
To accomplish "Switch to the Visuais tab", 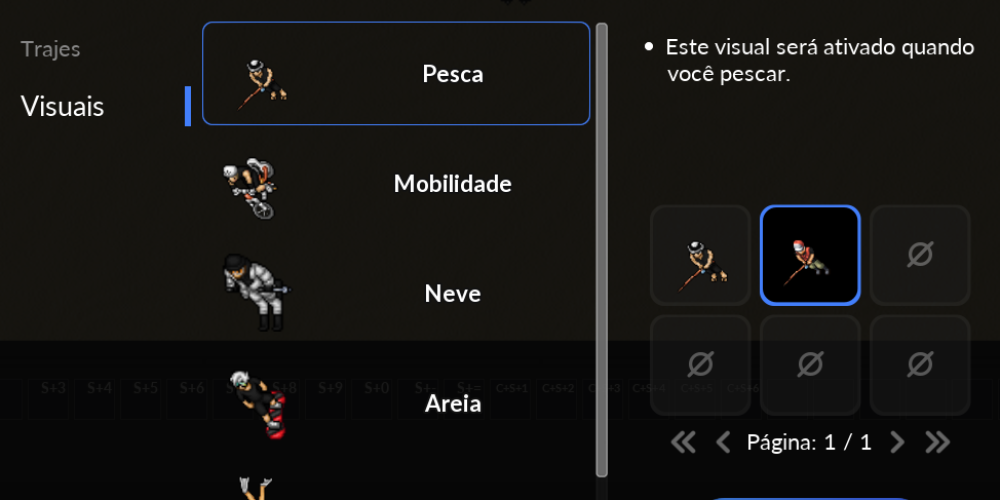I will [62, 106].
